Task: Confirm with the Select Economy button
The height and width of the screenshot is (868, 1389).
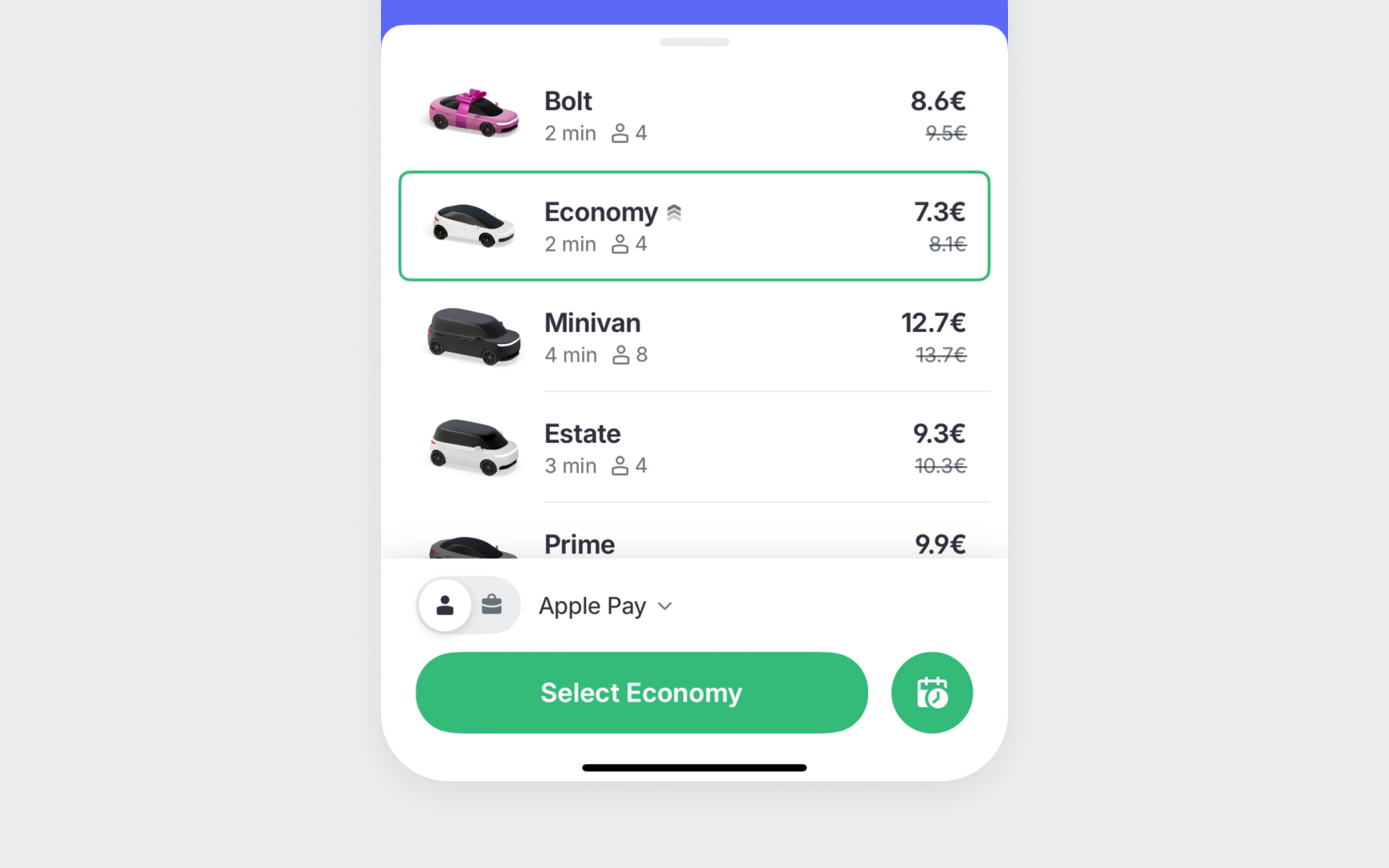Action: (x=641, y=692)
